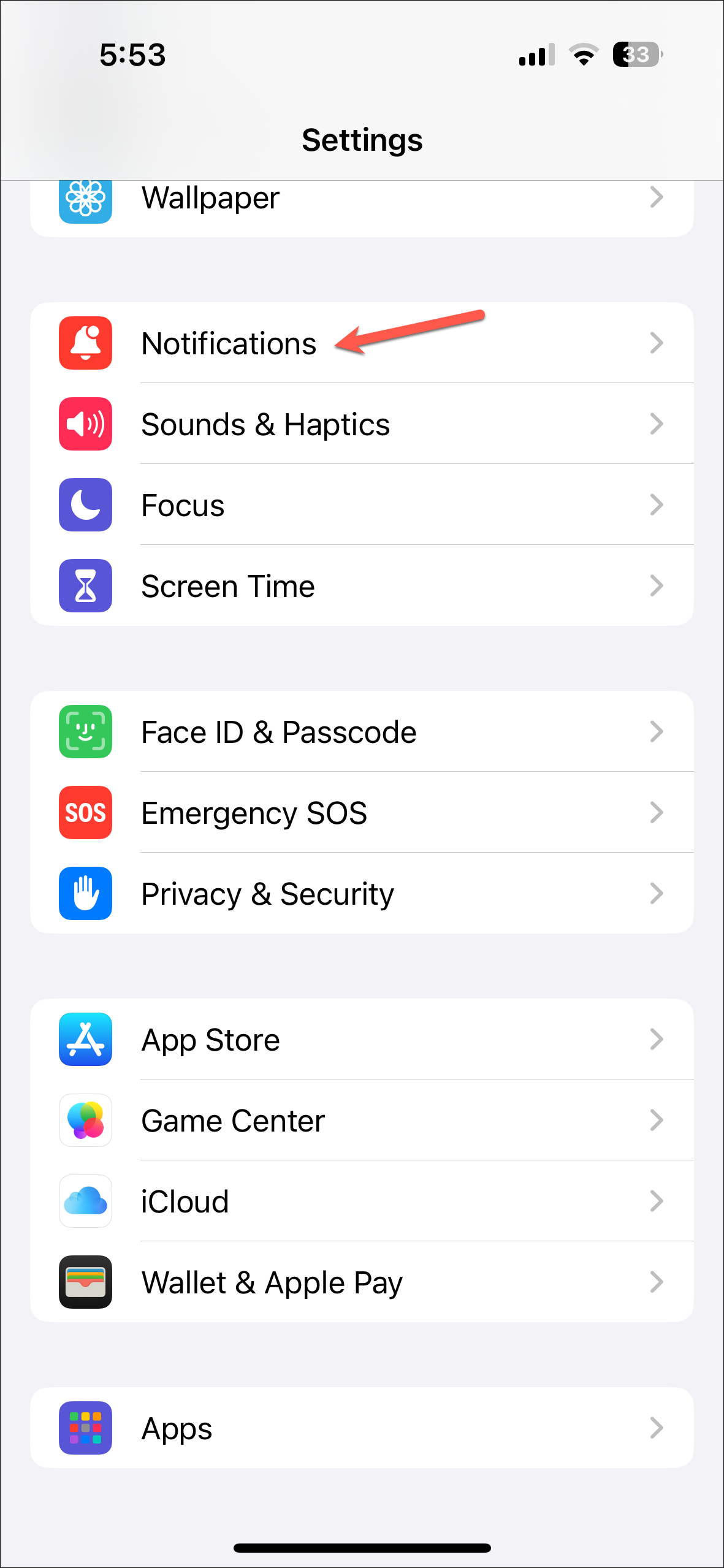Screen dimensions: 724x1568
Task: Go to Sounds & Haptics
Action: pos(362,424)
